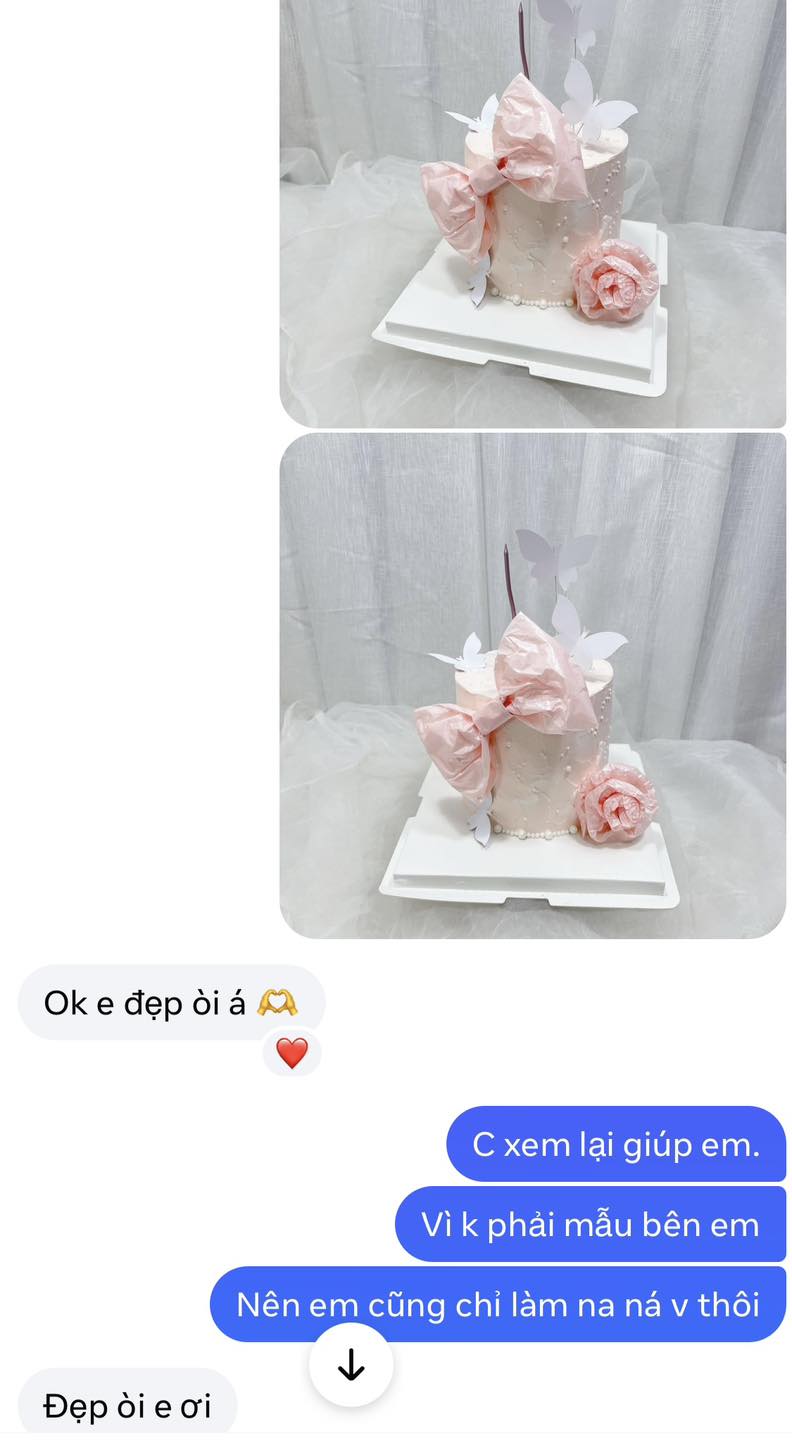Open the first cake photo in the chat
The width and height of the screenshot is (792, 1440).
(533, 214)
